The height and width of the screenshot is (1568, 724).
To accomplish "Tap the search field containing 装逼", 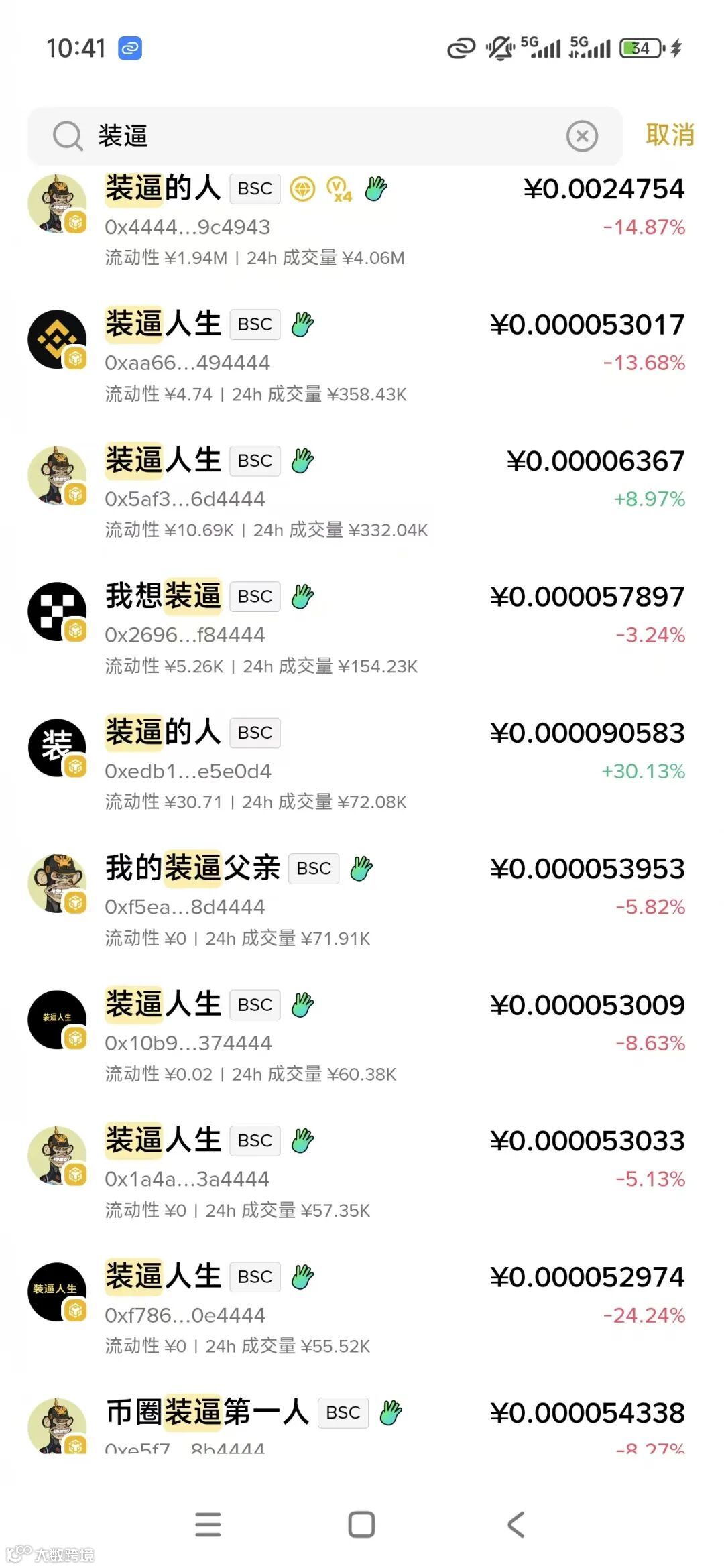I will (x=322, y=136).
